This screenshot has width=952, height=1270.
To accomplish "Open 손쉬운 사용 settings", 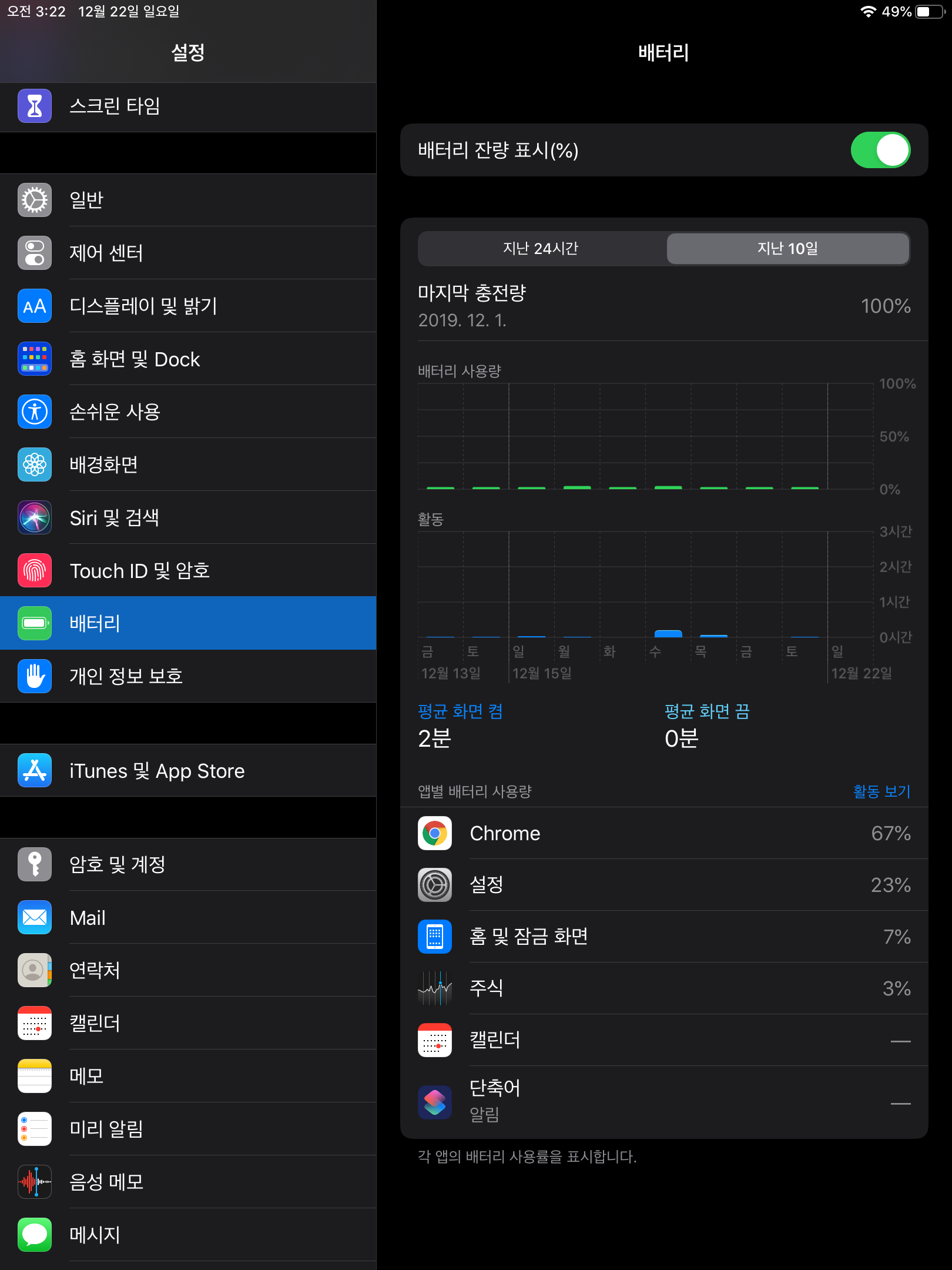I will coord(188,412).
